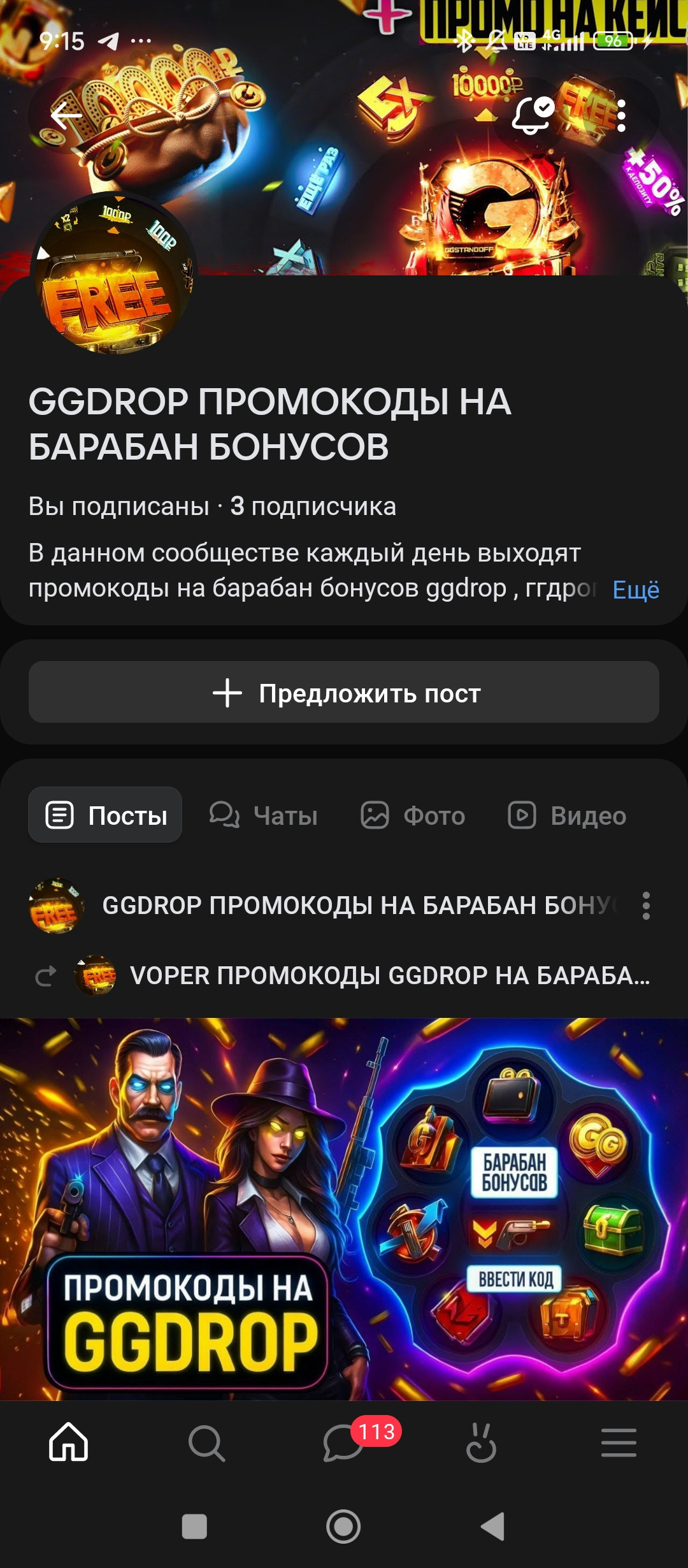688x1568 pixels.
Task: Open the ПРОМОКОДЫ НА GGDROP post image
Action: click(x=344, y=1208)
